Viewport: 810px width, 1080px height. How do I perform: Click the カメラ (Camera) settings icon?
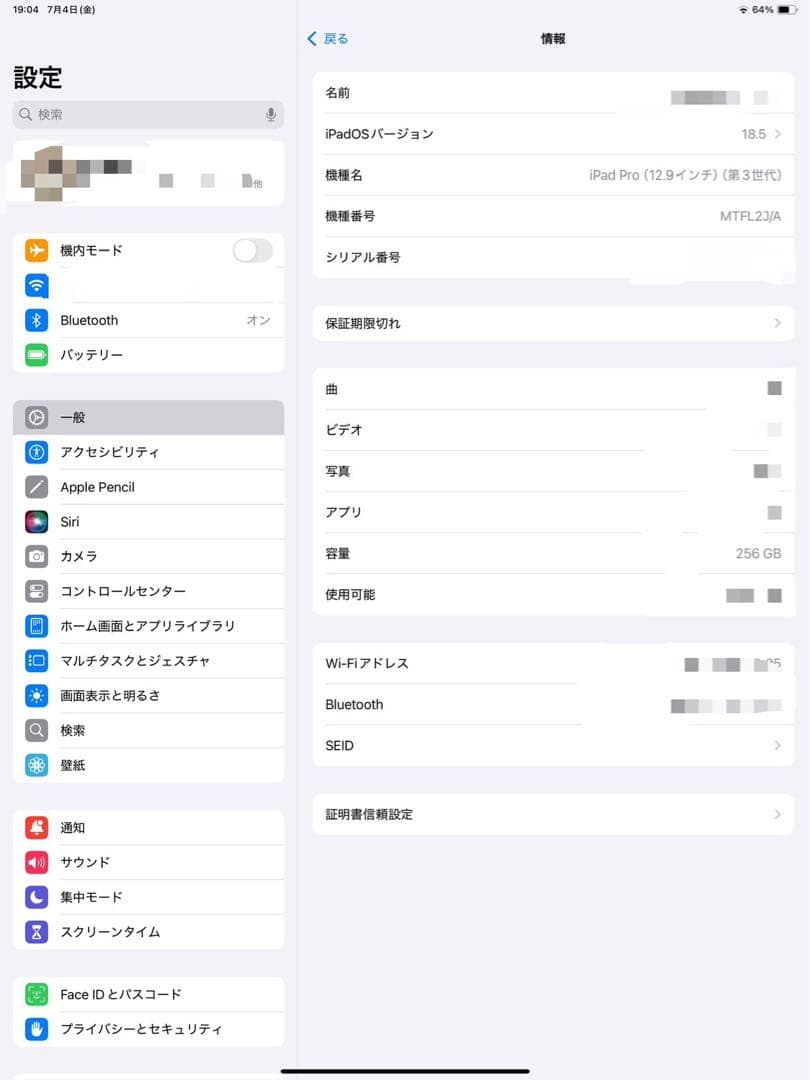click(x=34, y=556)
